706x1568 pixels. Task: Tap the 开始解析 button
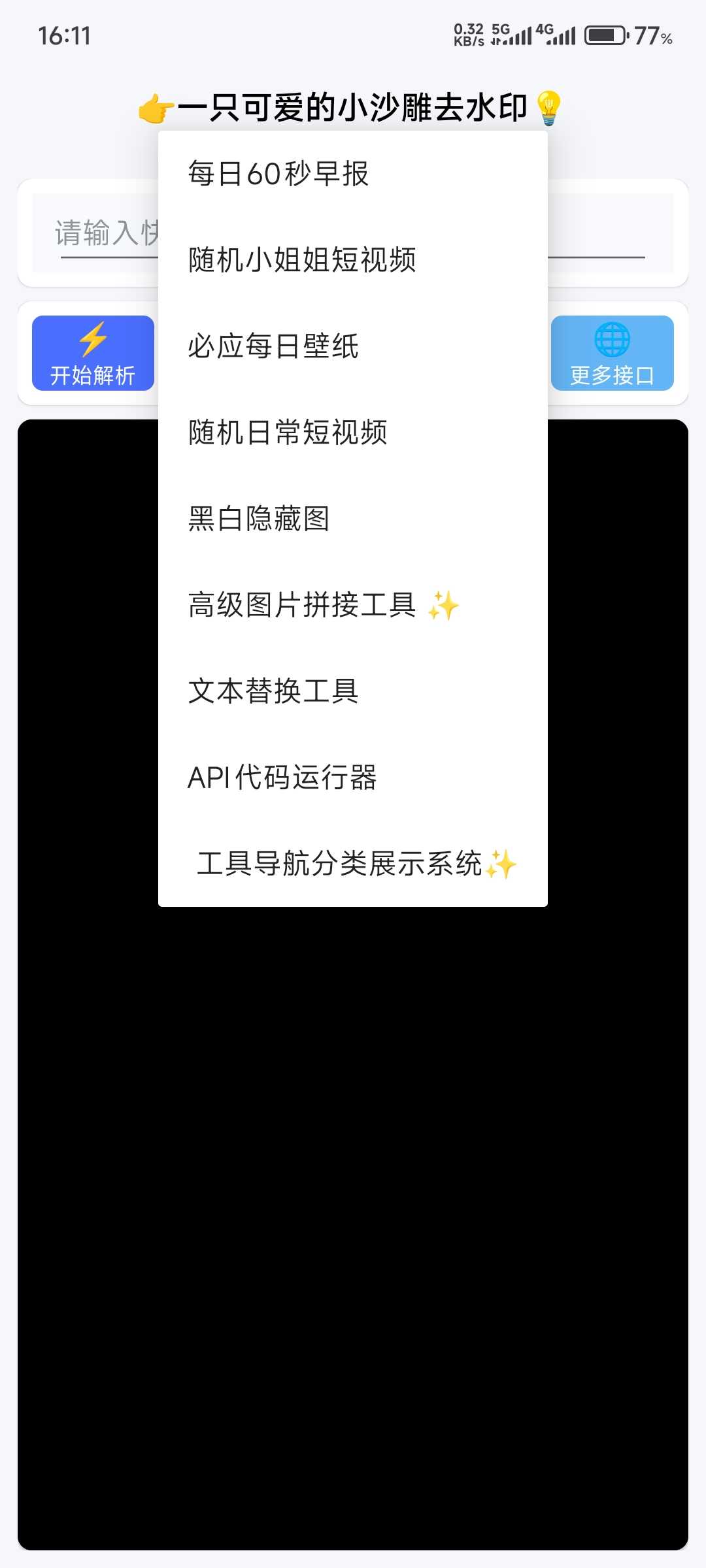93,353
